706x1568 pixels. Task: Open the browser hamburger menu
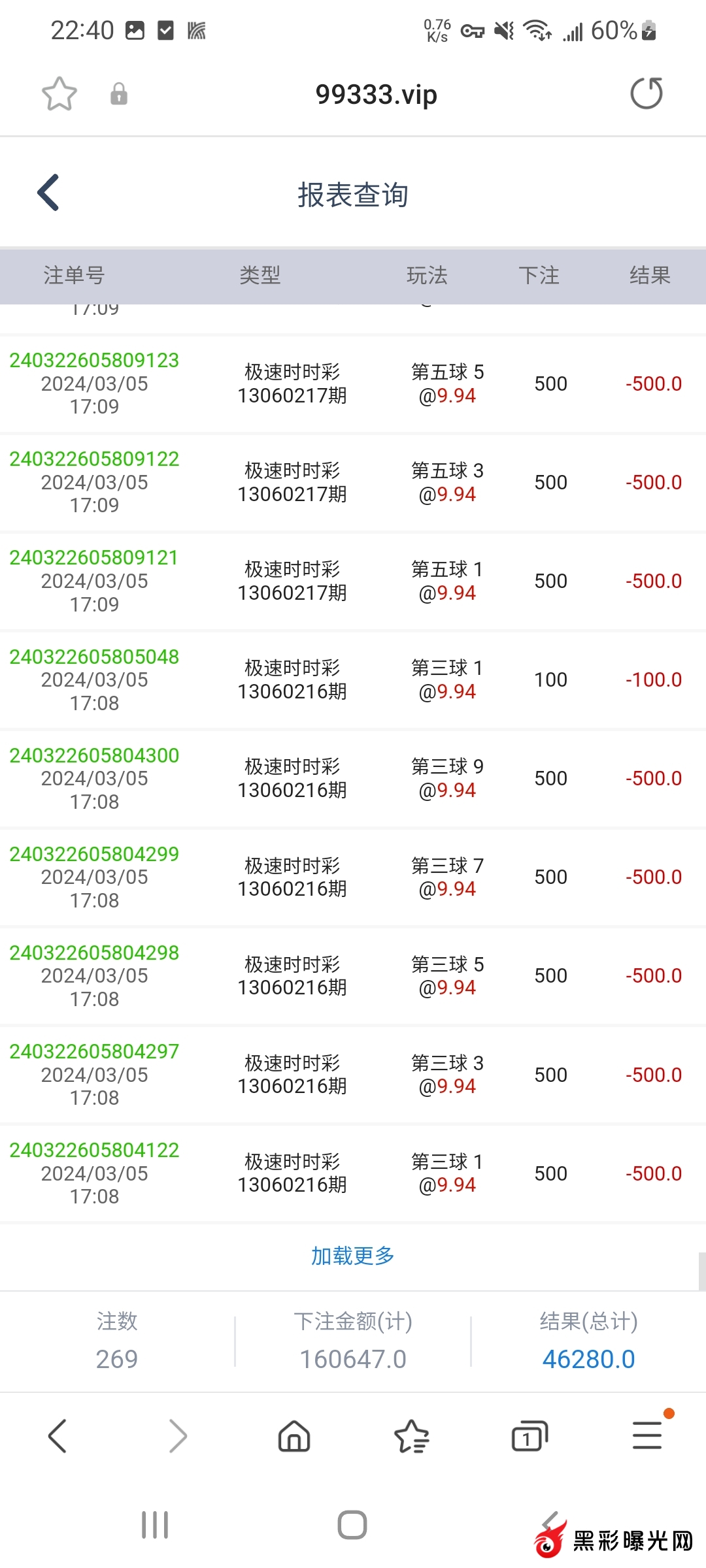647,1436
